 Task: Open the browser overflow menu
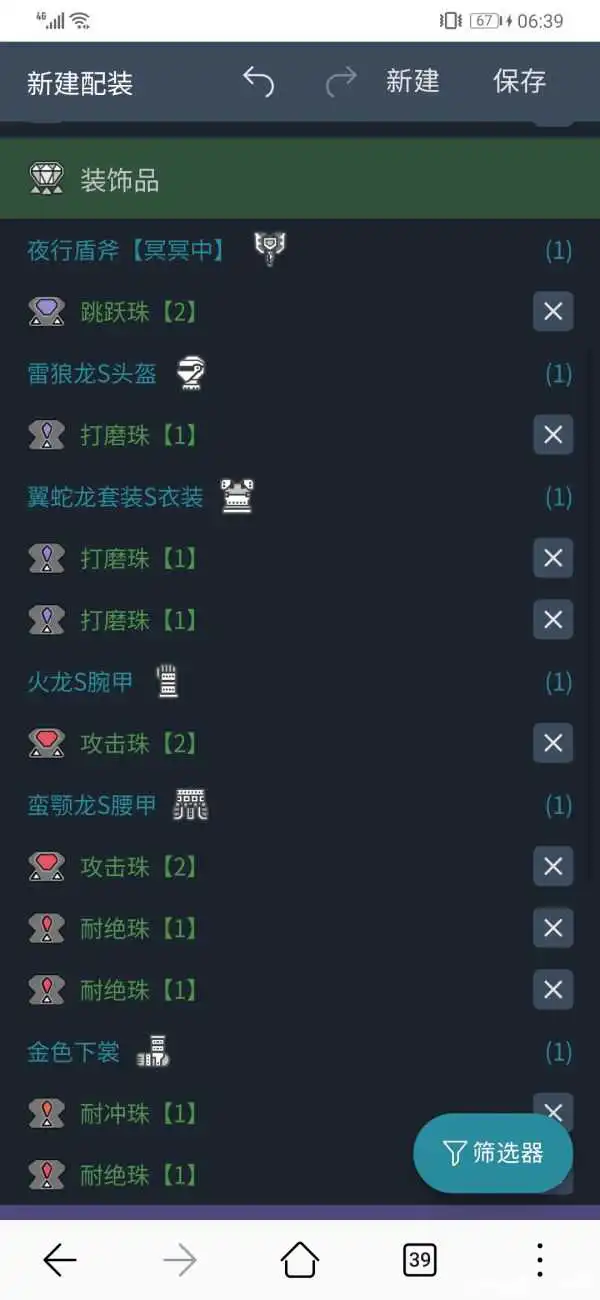point(539,1260)
